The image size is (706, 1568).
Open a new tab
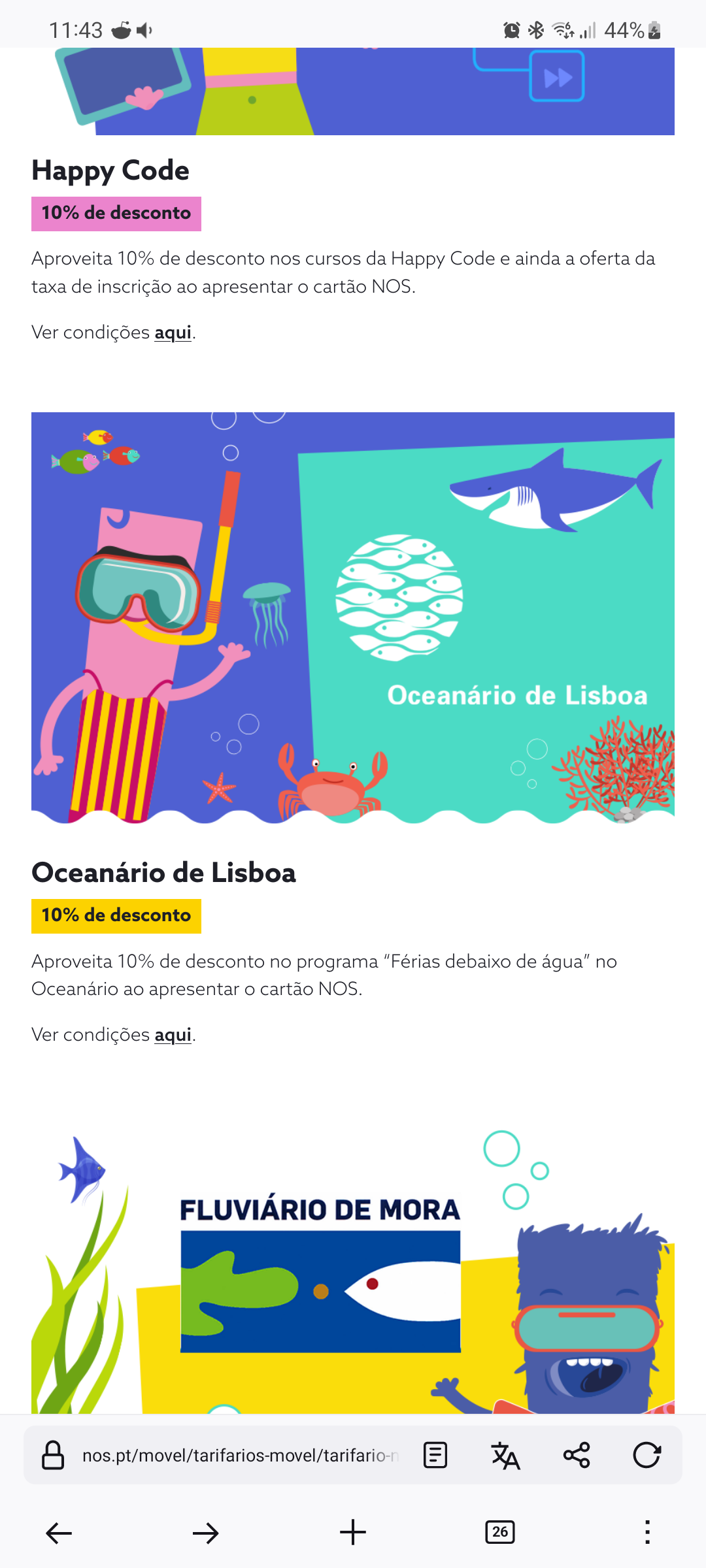click(353, 1533)
